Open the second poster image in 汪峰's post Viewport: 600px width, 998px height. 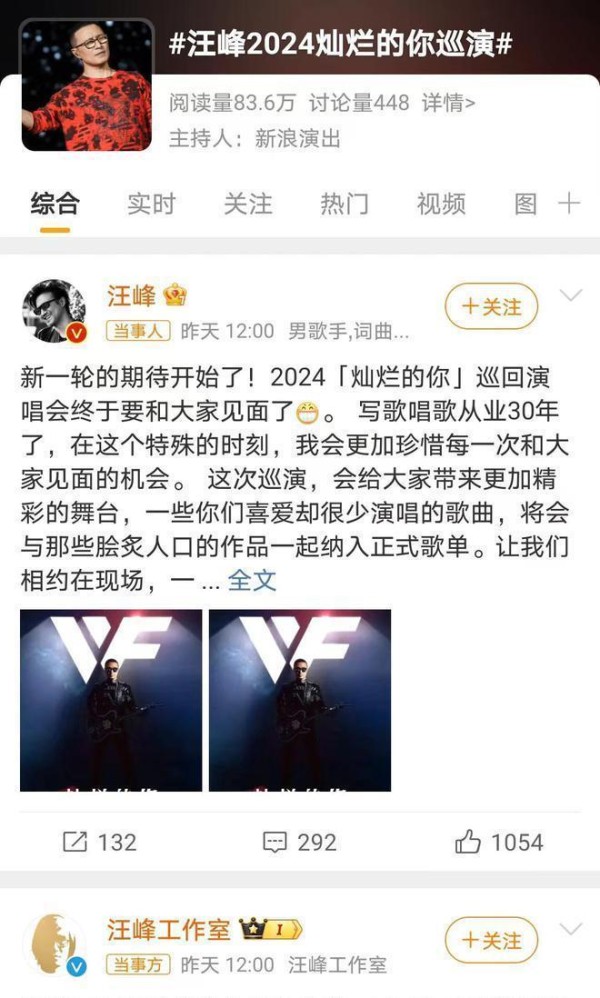pyautogui.click(x=300, y=700)
